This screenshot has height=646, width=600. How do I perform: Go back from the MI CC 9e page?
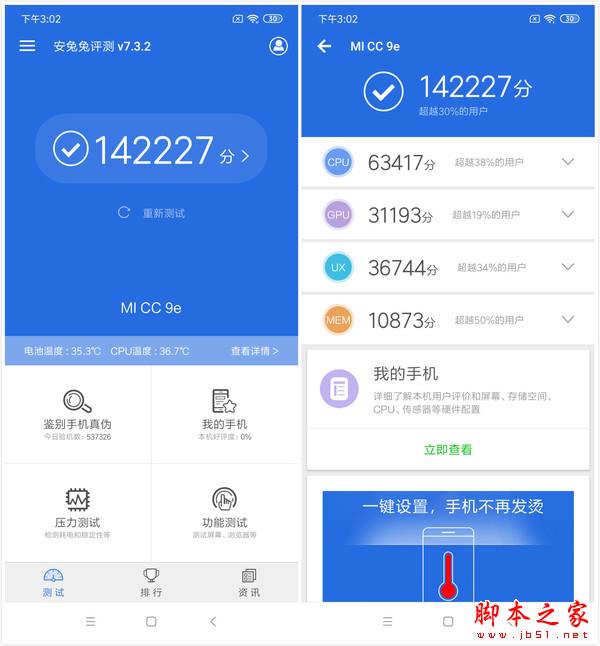[324, 46]
